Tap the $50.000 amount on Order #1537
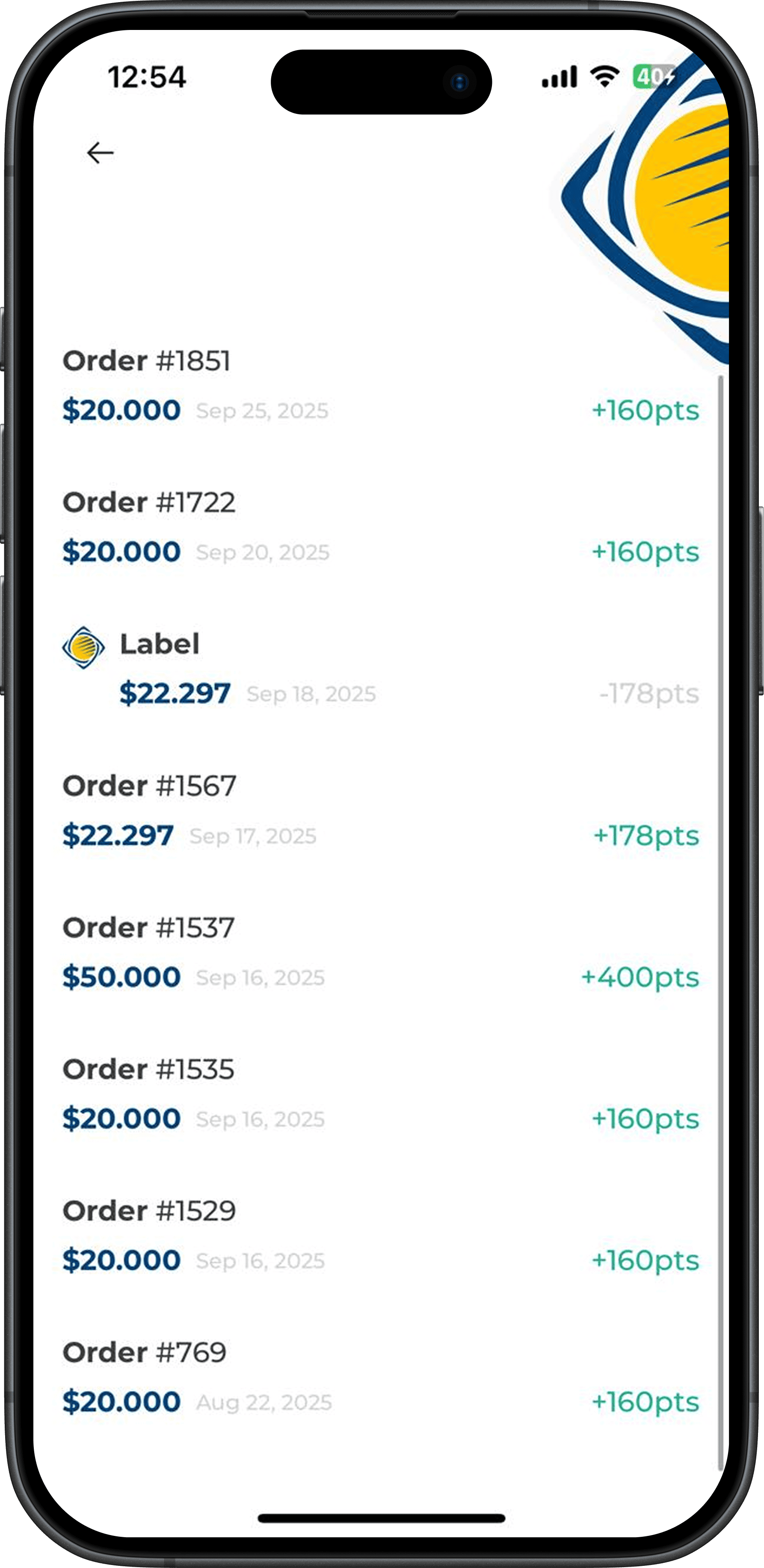Screen dimensions: 764x1568 tap(121, 977)
